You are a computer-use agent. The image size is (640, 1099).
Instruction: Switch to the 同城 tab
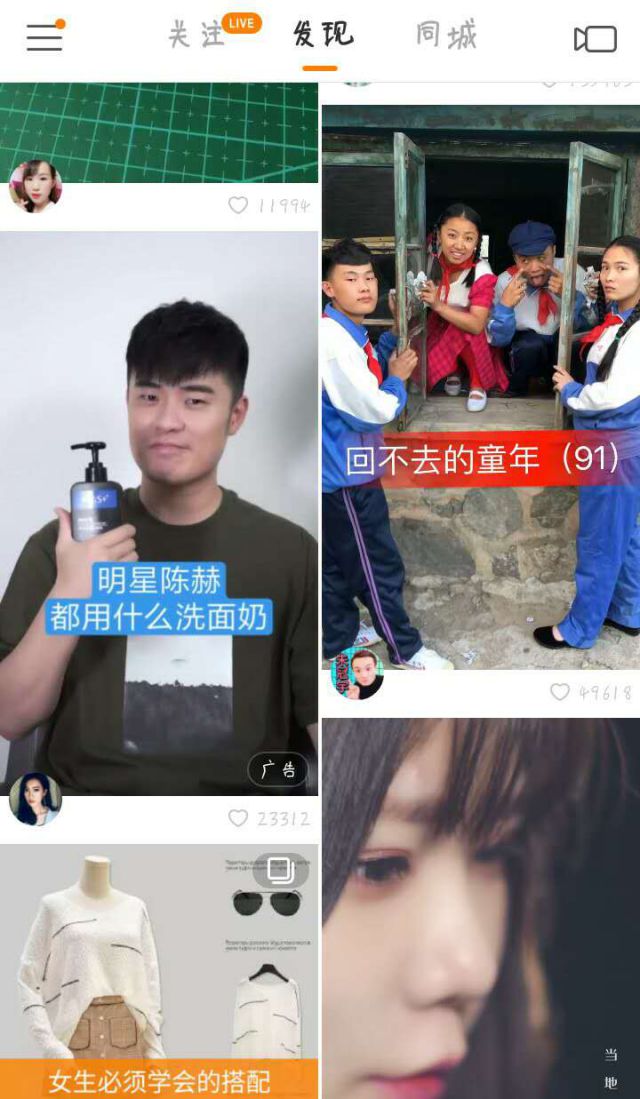[446, 35]
